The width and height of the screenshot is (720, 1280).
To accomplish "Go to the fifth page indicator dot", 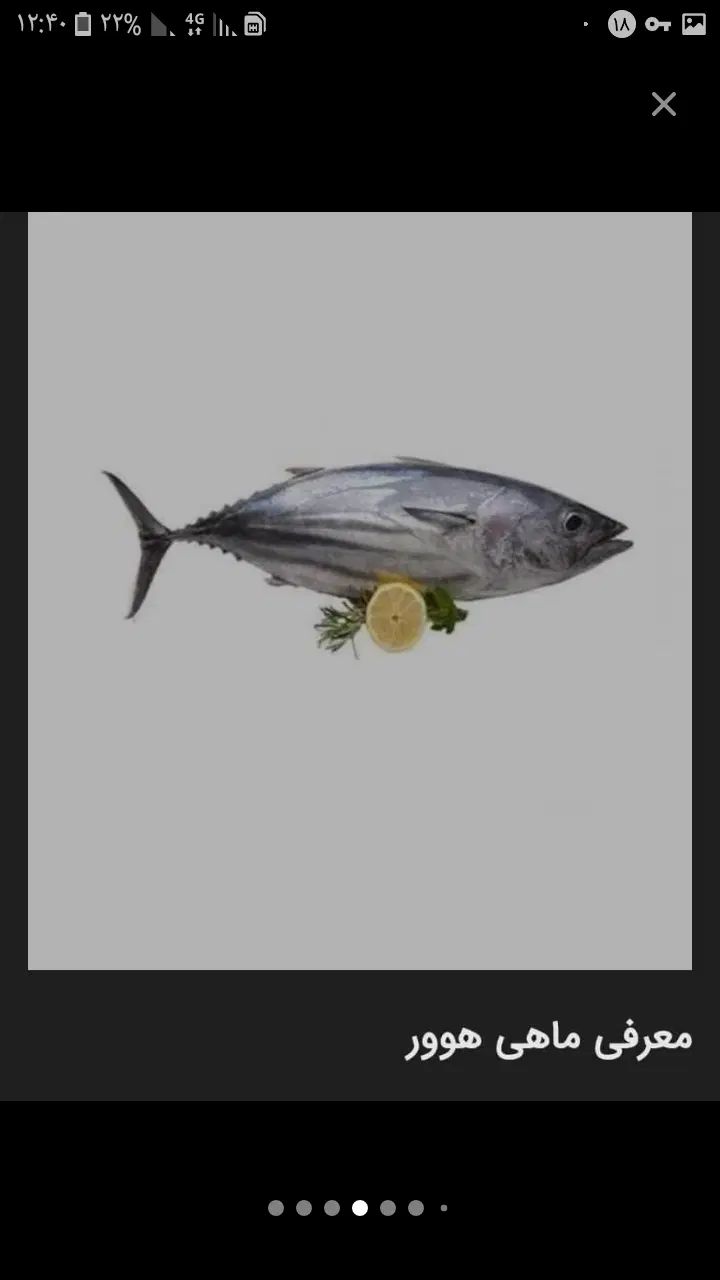I will click(388, 1208).
